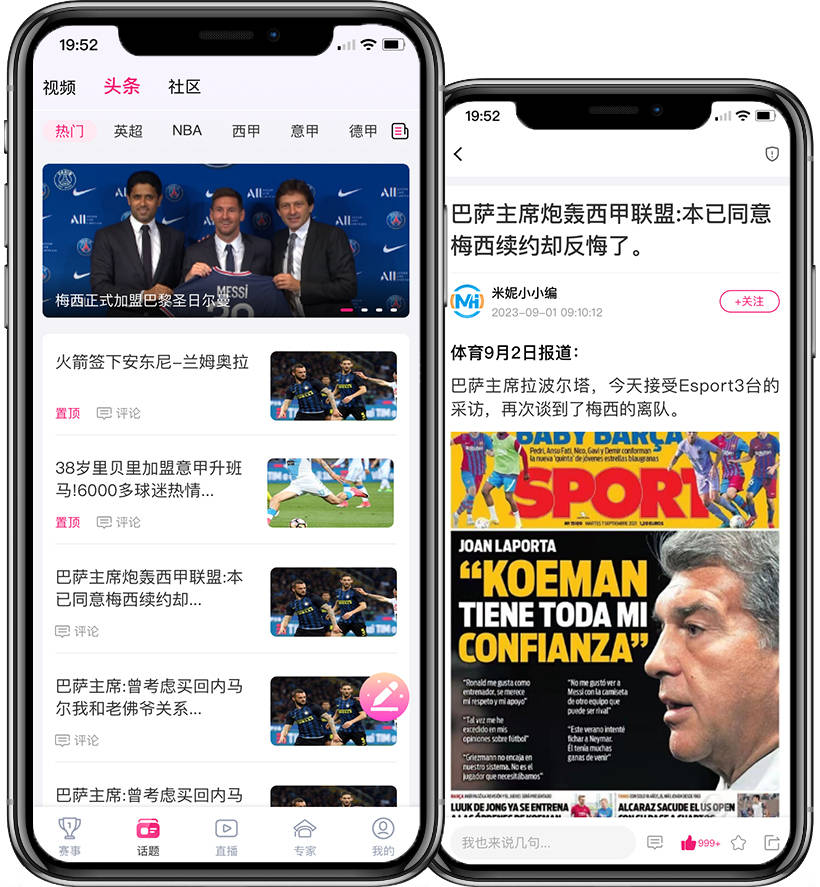
Task: Tap the exclamation report icon top right
Action: tap(770, 155)
